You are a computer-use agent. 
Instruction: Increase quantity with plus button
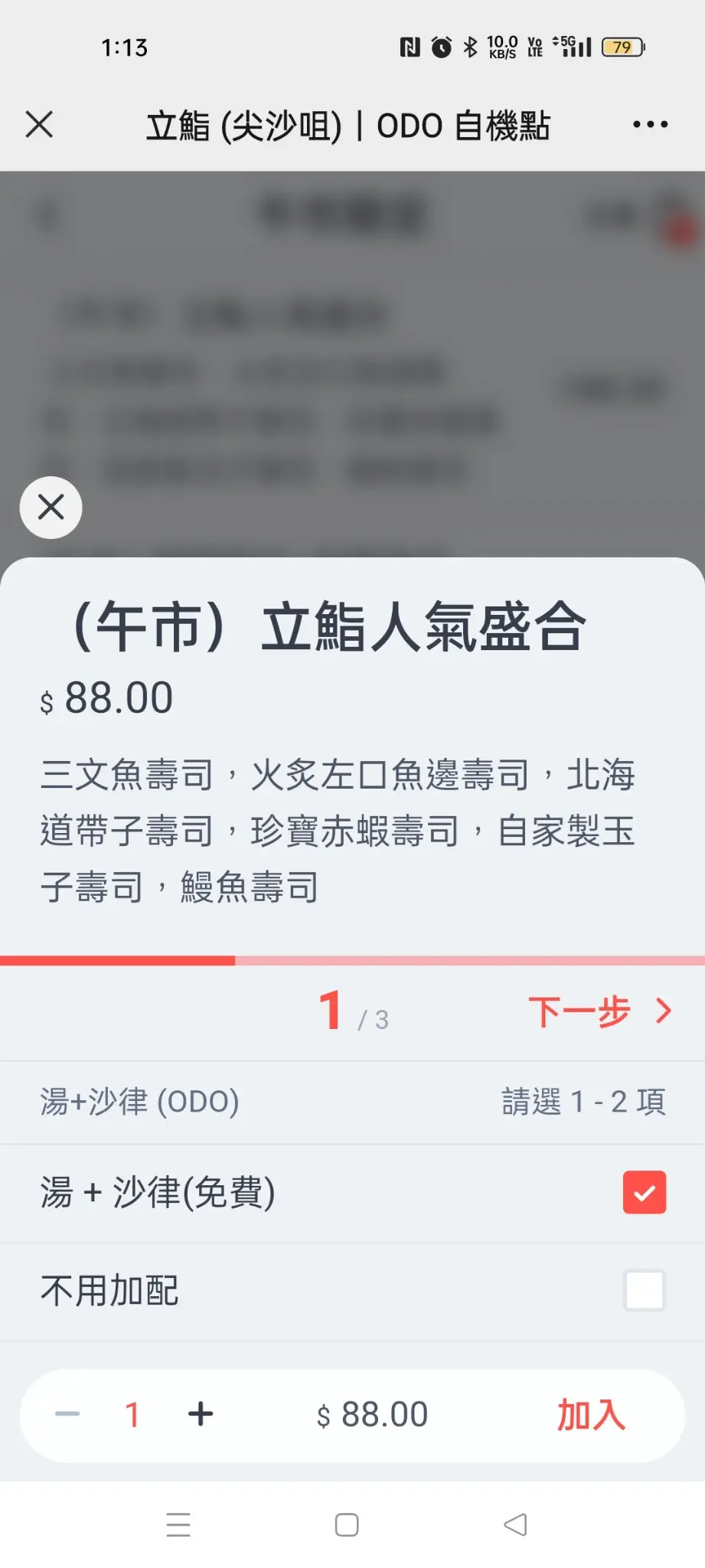click(x=201, y=1414)
